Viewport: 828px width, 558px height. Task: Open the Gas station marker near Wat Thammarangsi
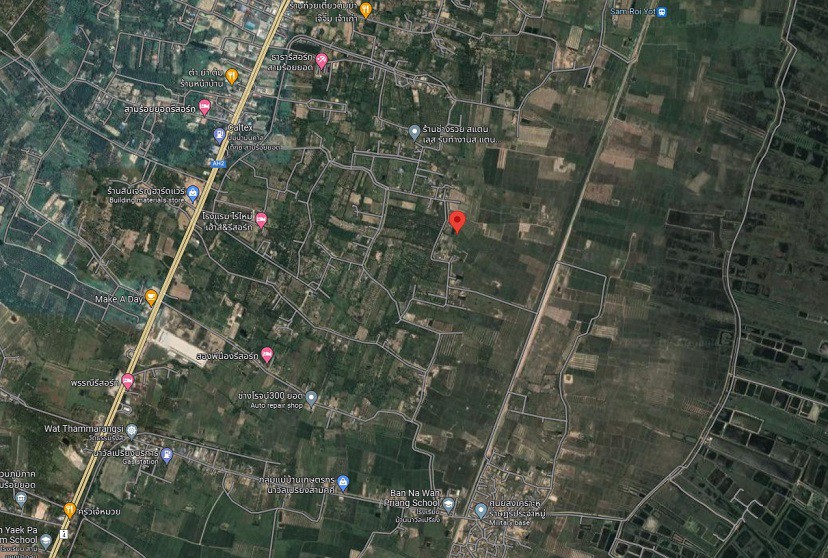[167, 455]
